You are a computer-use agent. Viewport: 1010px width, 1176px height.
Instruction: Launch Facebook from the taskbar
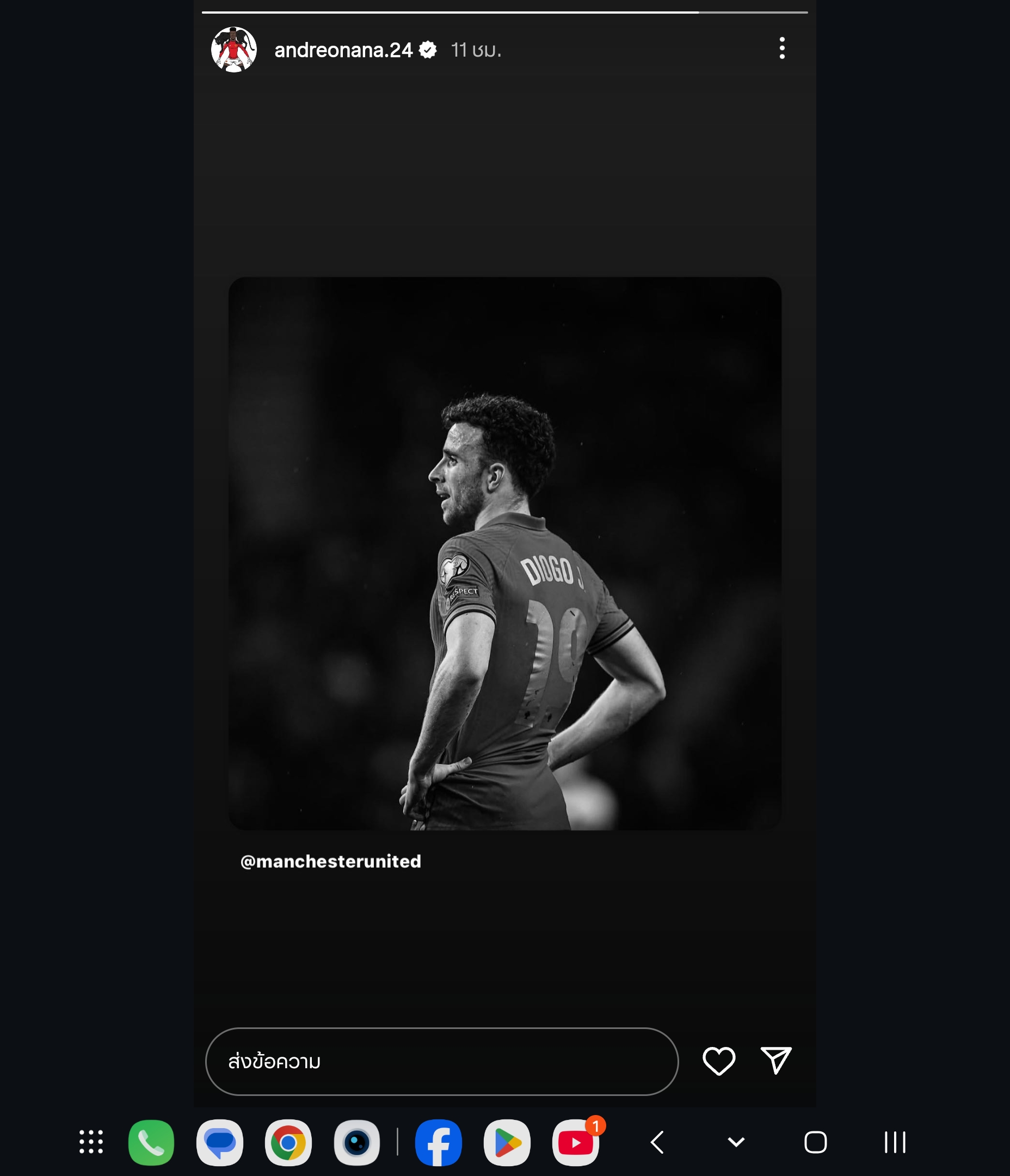point(439,1142)
